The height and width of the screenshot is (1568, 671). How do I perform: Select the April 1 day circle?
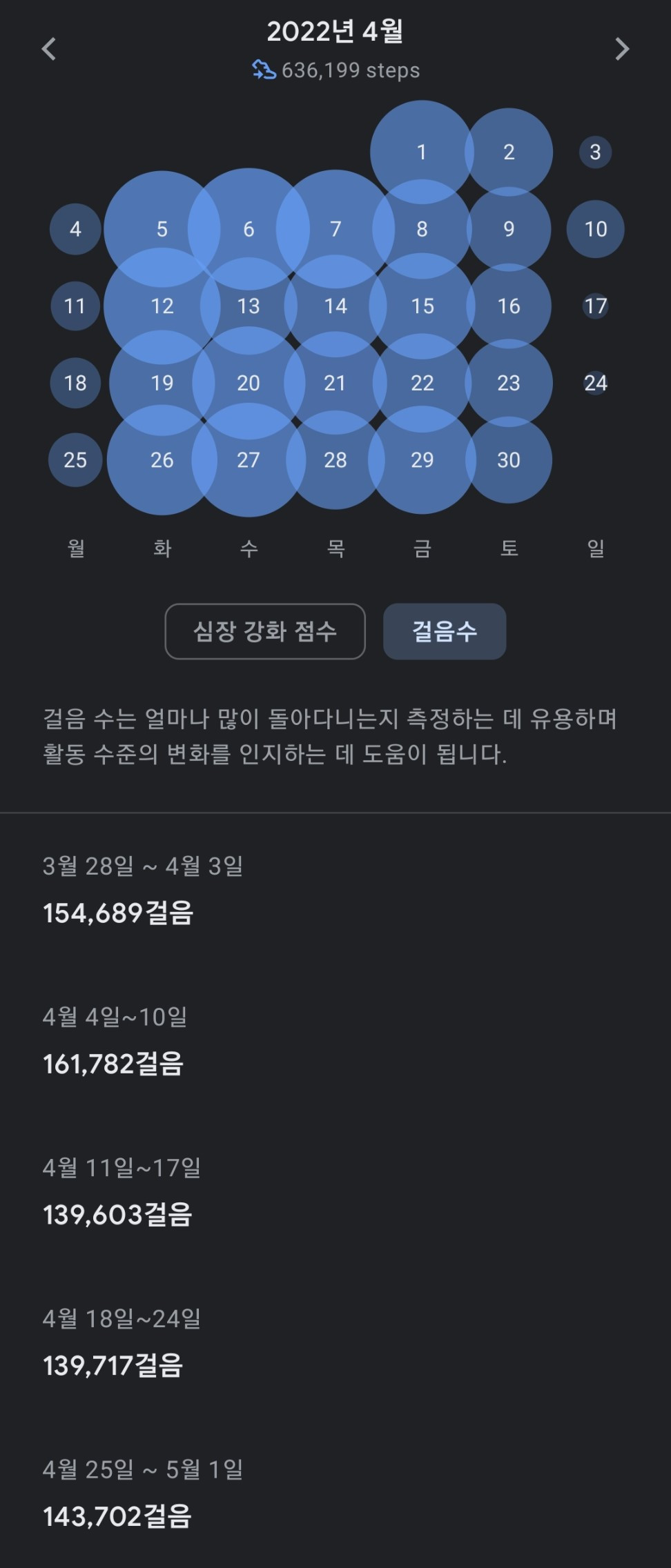tap(422, 153)
